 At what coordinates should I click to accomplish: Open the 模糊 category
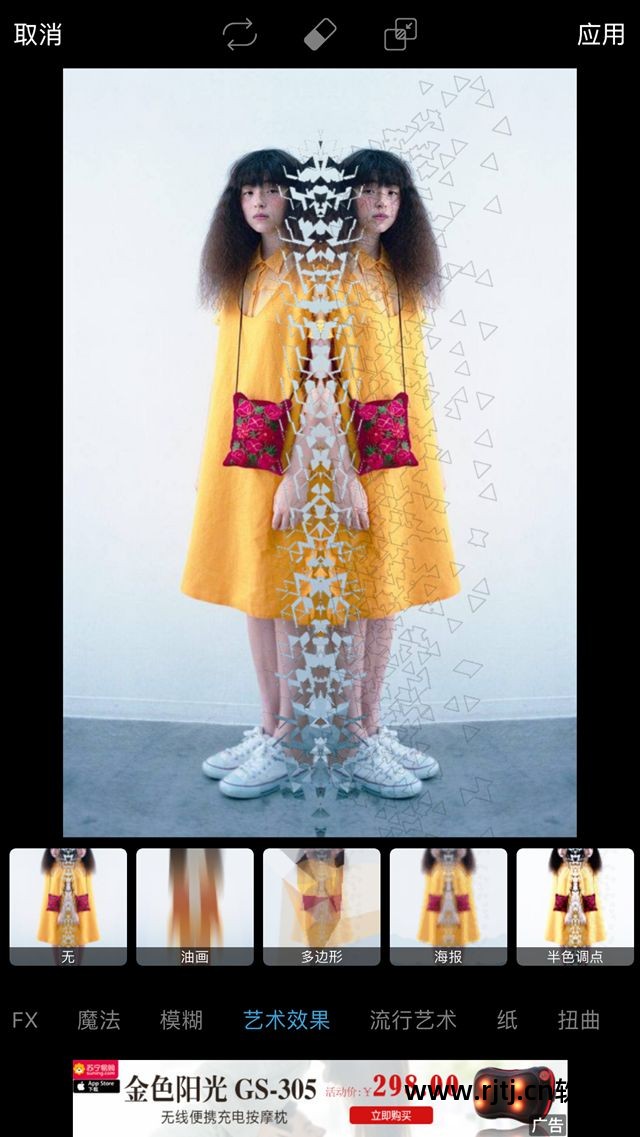point(181,1020)
